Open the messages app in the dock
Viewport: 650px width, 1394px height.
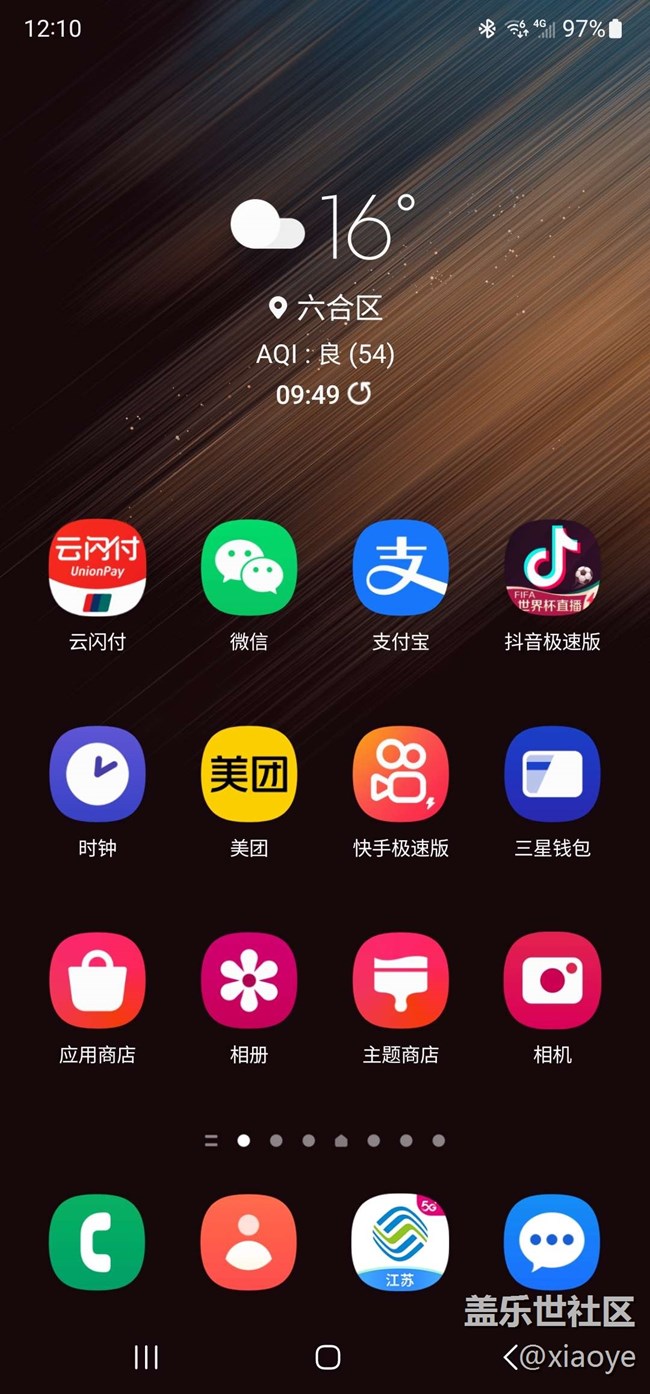553,1242
